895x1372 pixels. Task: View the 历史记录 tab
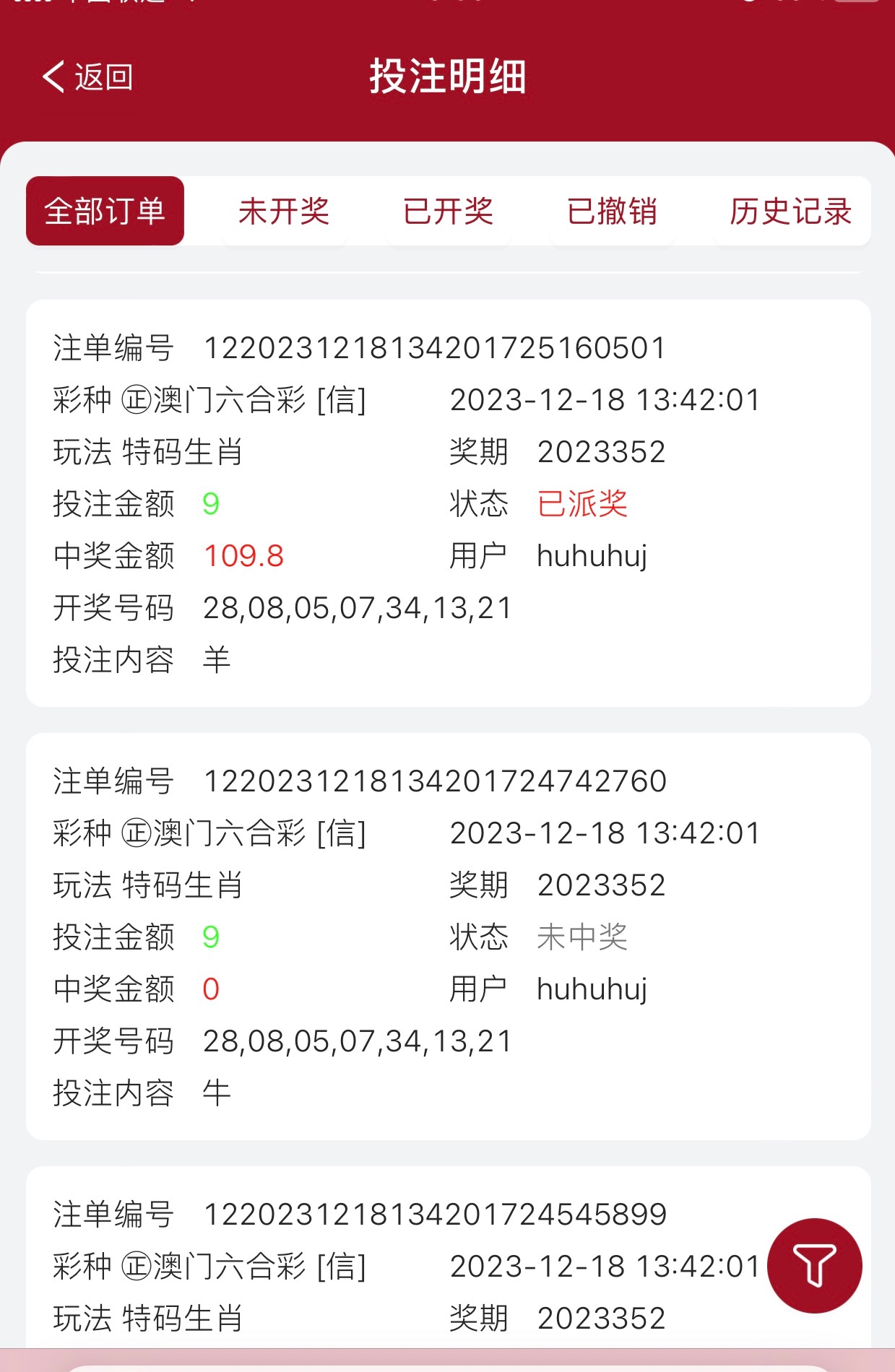coord(790,211)
